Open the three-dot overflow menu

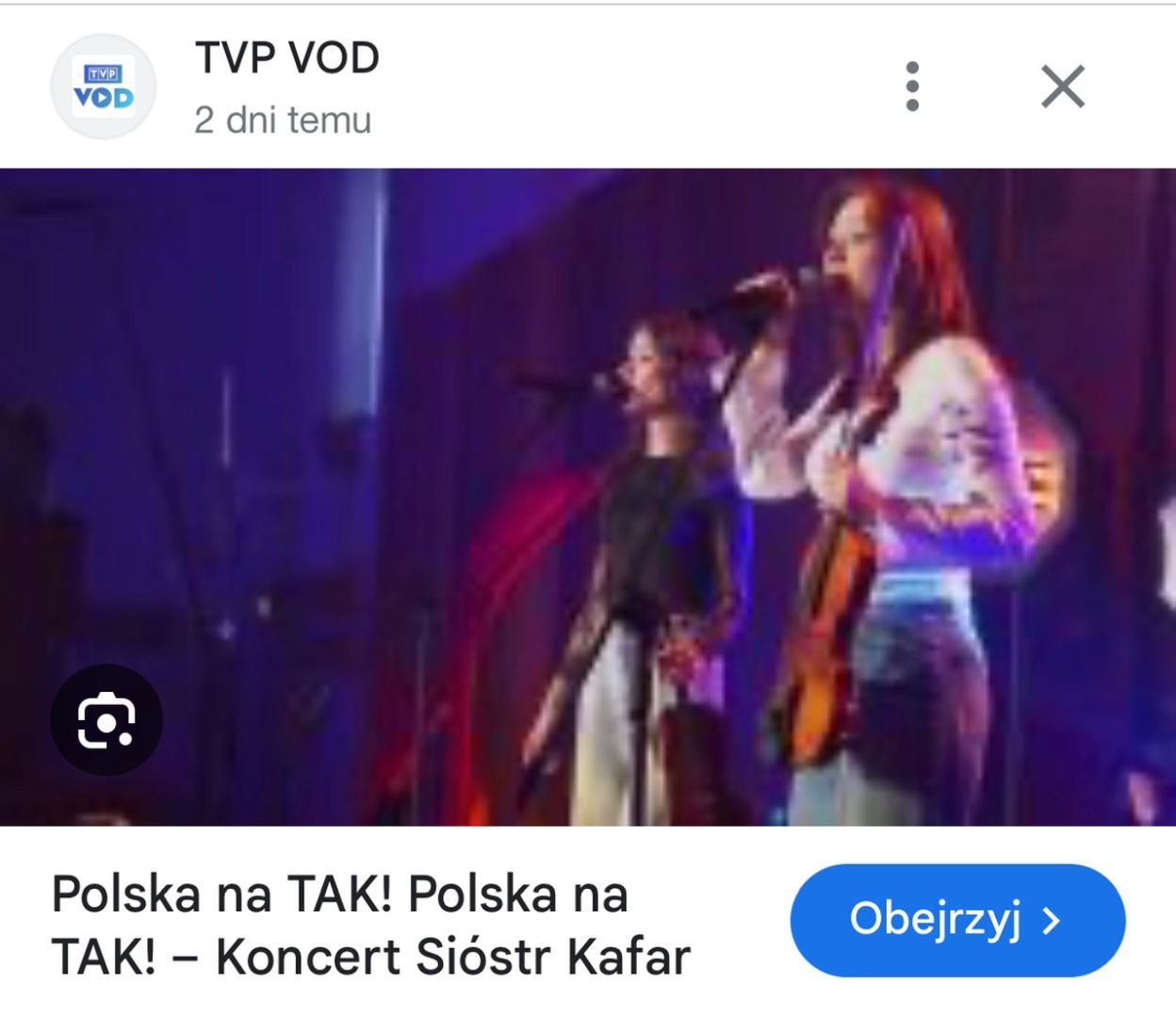[x=911, y=87]
